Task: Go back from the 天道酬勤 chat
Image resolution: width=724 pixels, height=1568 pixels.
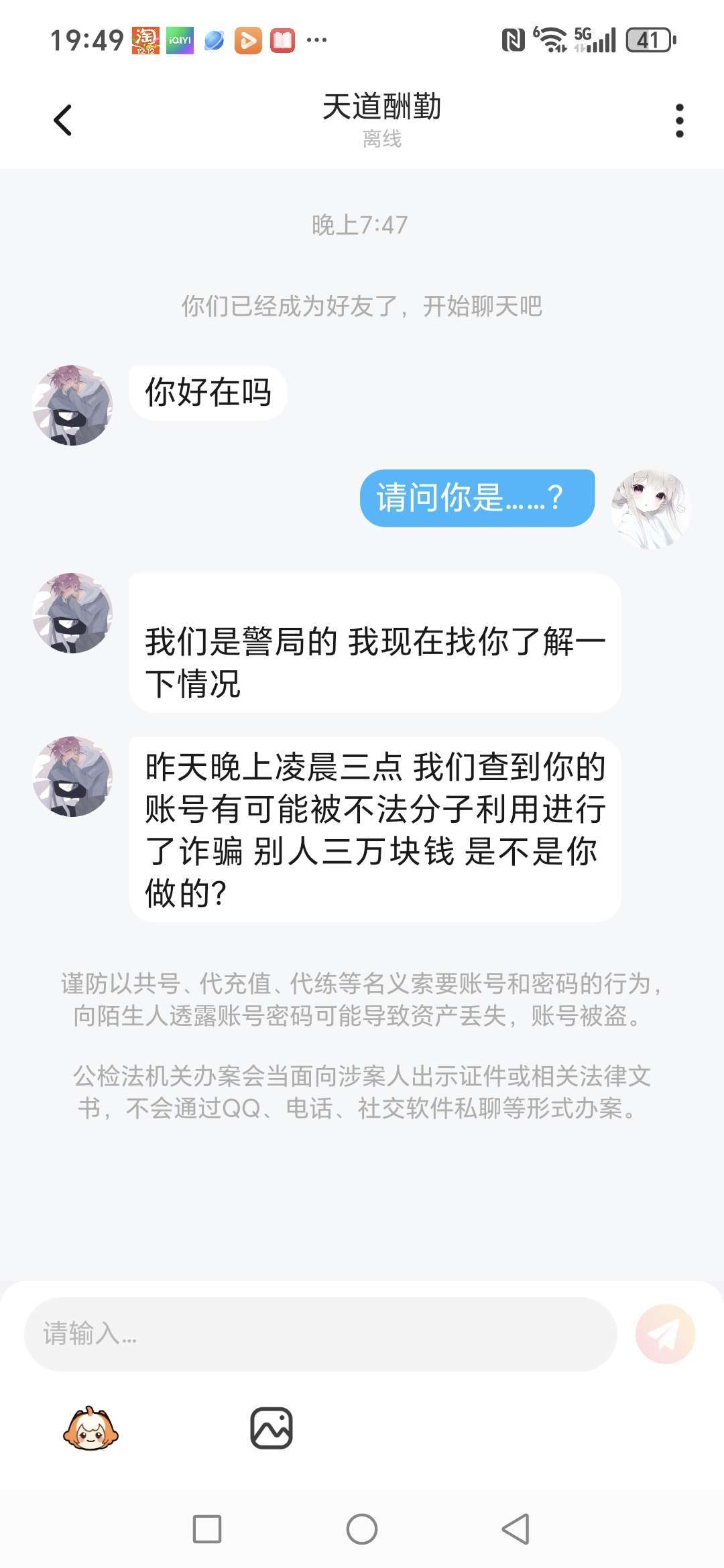Action: click(x=62, y=121)
